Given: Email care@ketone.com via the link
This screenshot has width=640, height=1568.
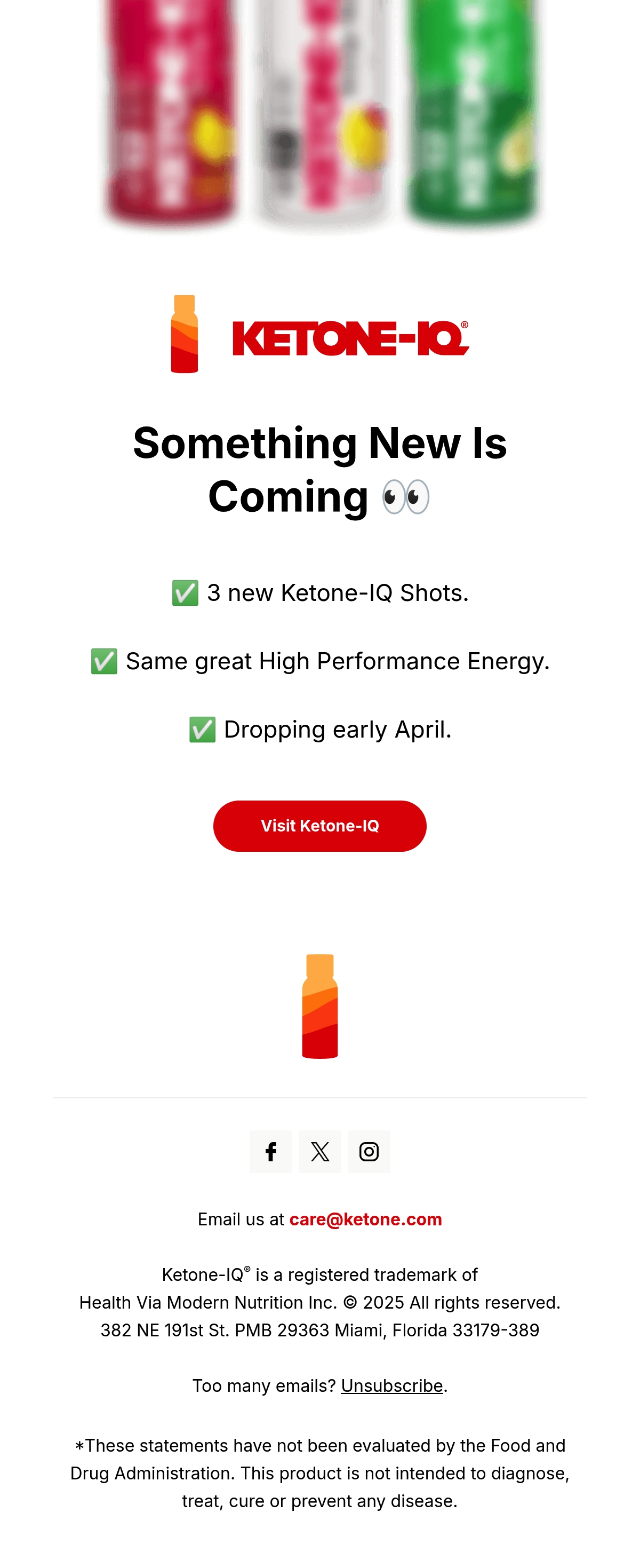Looking at the screenshot, I should click(365, 1219).
